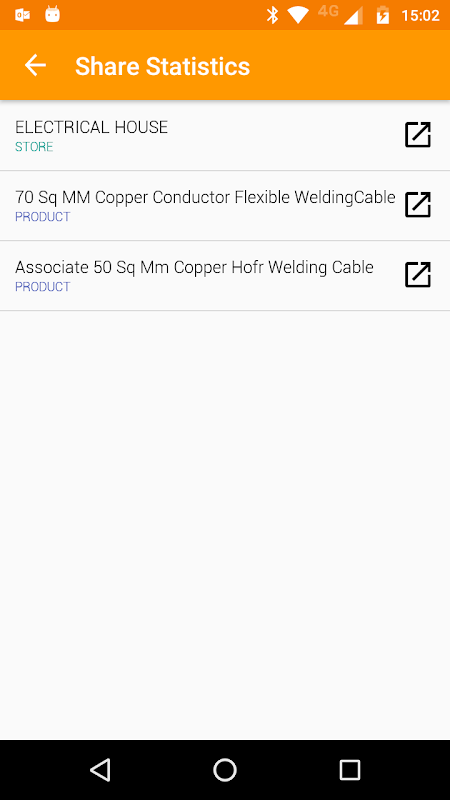450x800 pixels.
Task: Tap the system home button
Action: pos(224,769)
